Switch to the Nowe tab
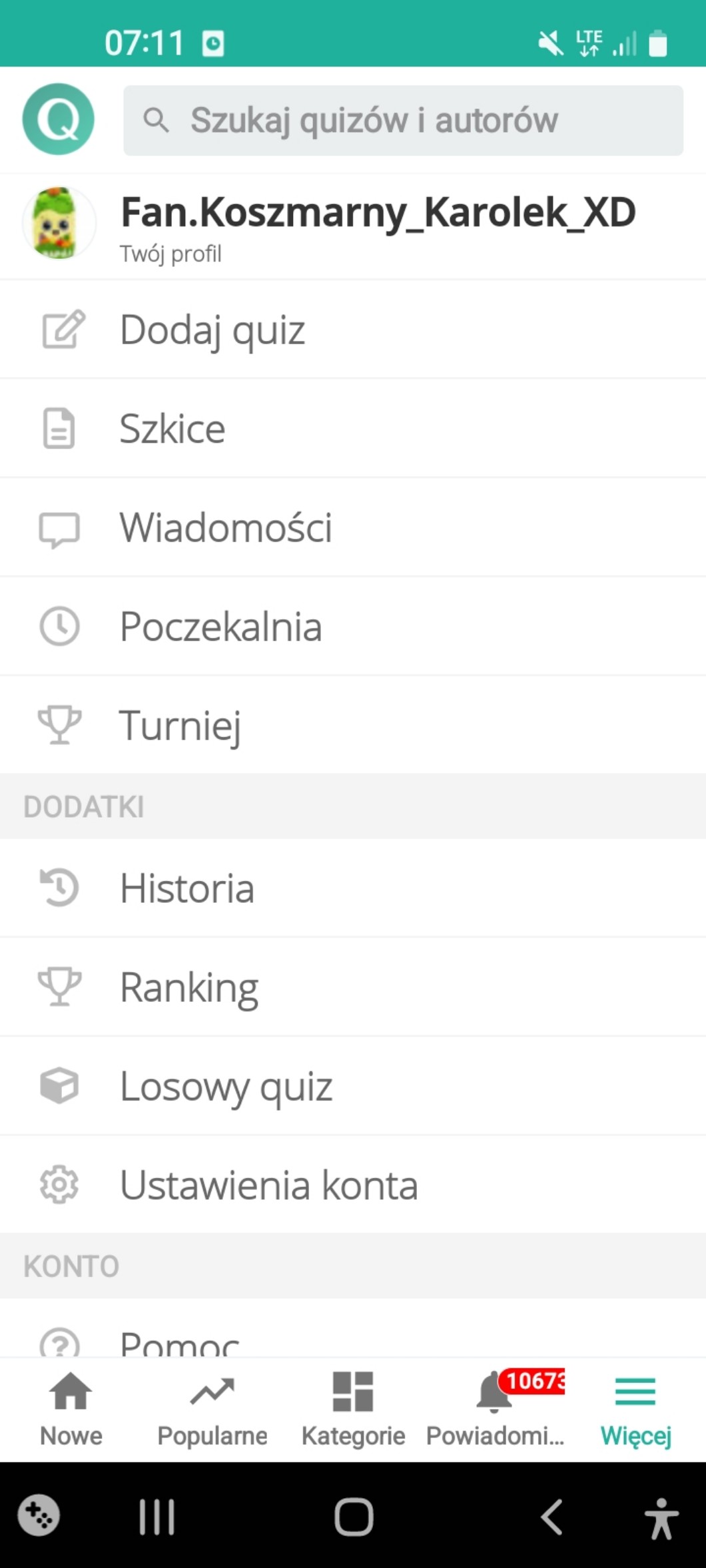The width and height of the screenshot is (706, 1568). pos(71,1408)
